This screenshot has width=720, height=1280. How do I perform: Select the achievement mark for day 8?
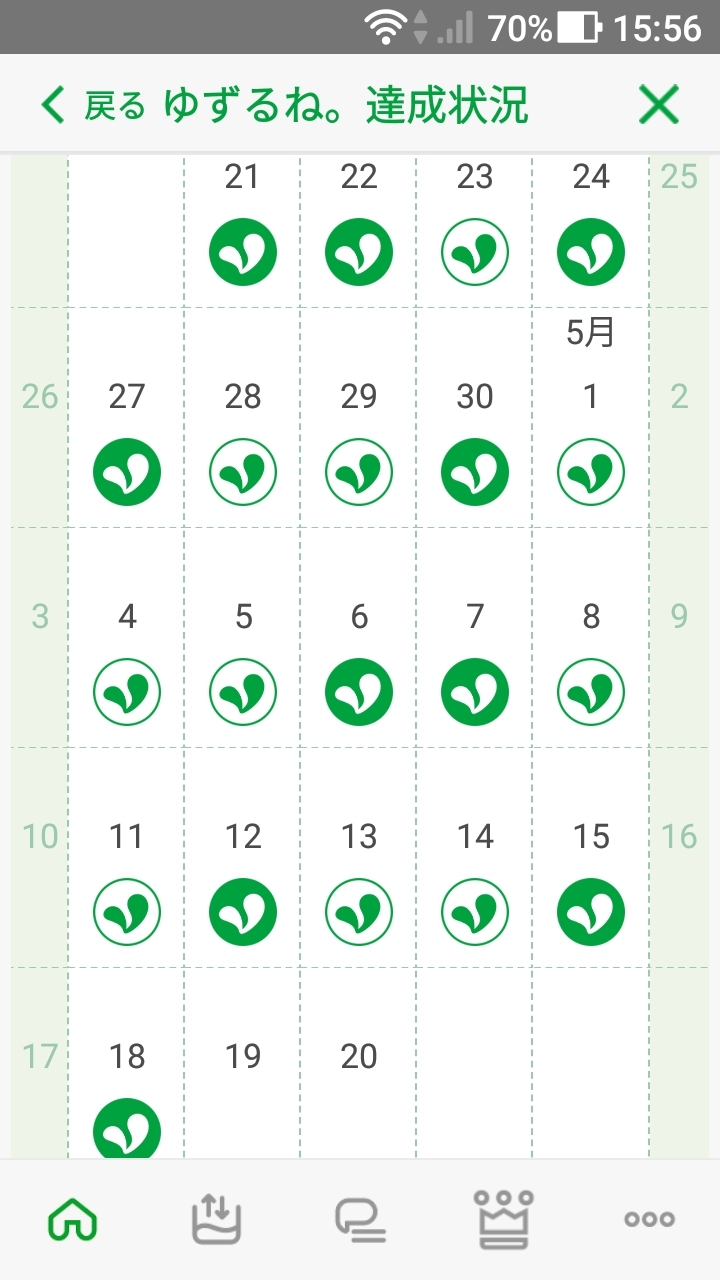click(x=591, y=692)
